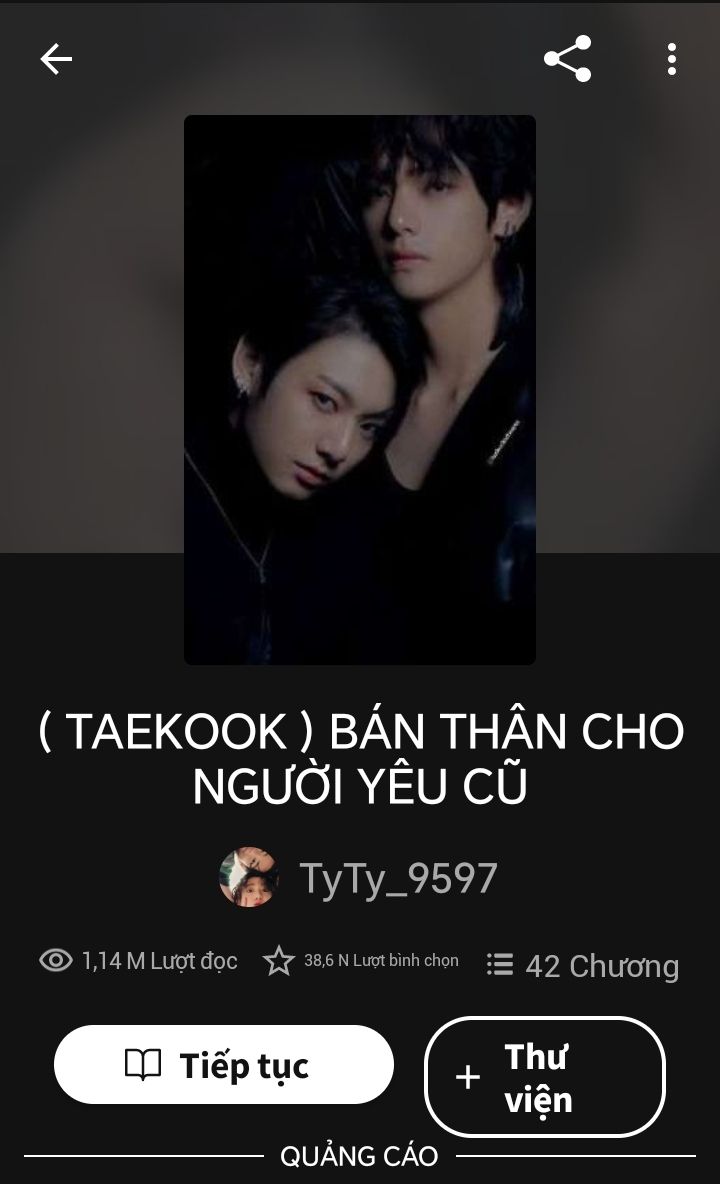This screenshot has width=720, height=1184.
Task: Open author TyTy_9597's profile
Action: (360, 878)
